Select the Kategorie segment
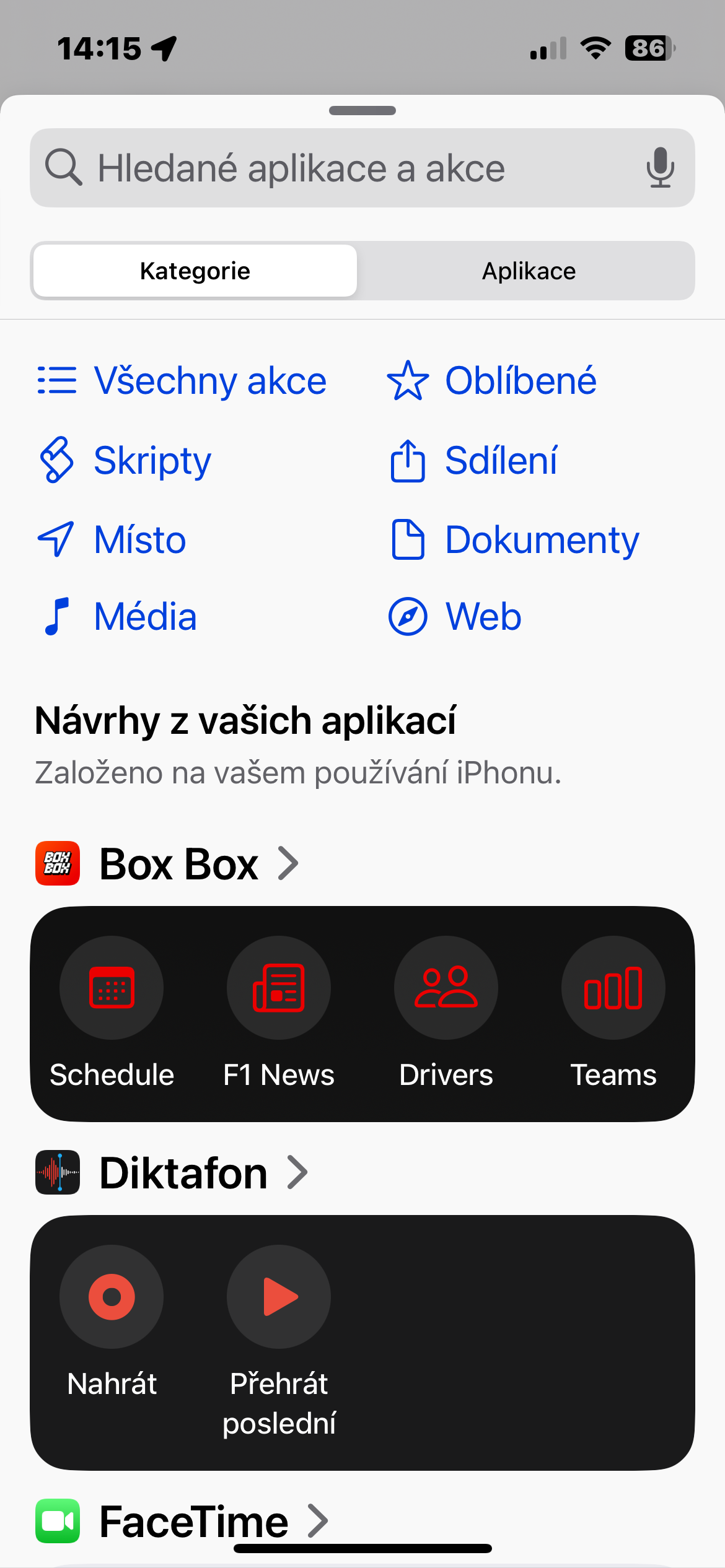The height and width of the screenshot is (1568, 725). coord(195,271)
